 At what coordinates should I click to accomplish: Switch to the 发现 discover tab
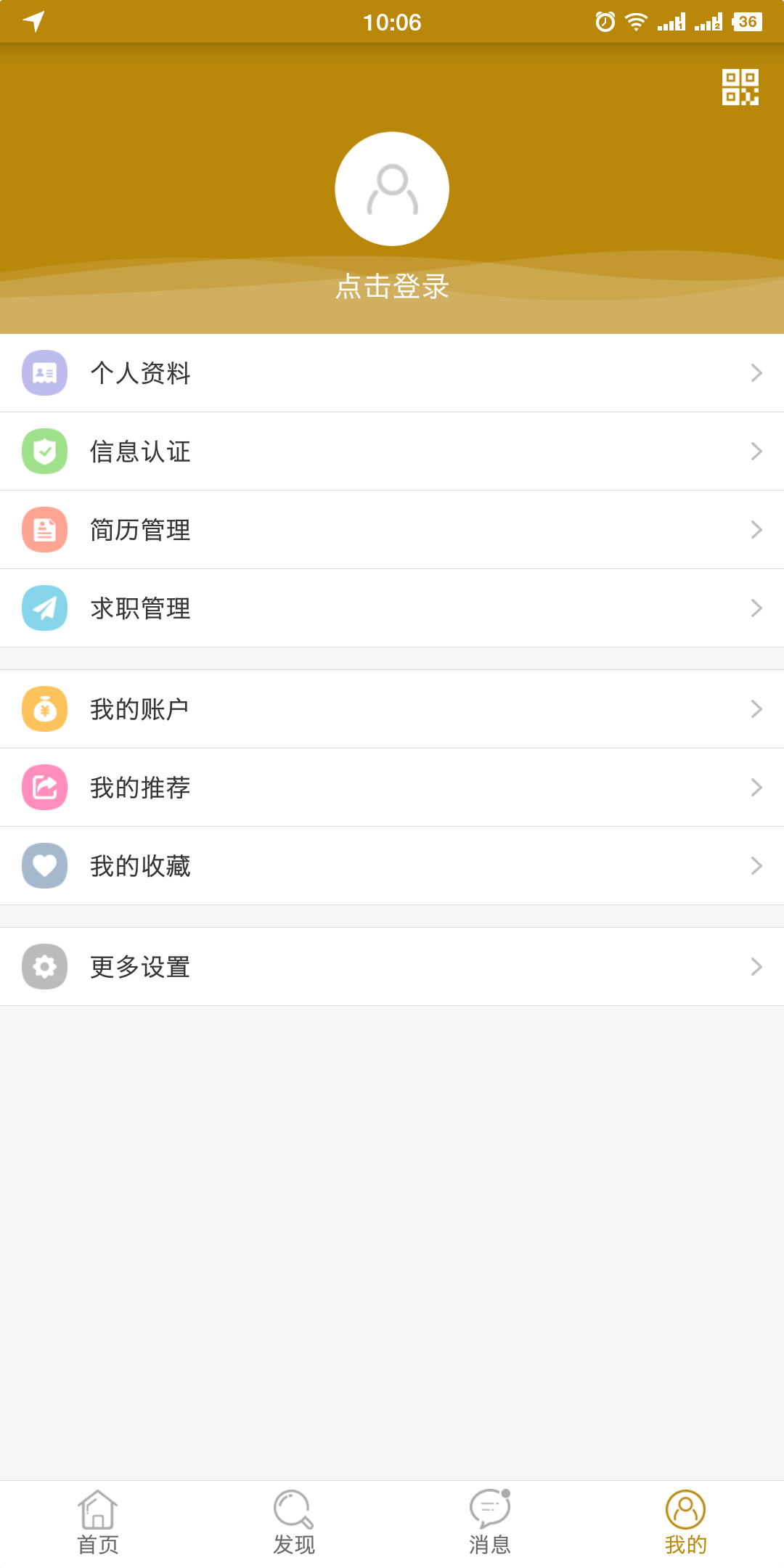[294, 1523]
